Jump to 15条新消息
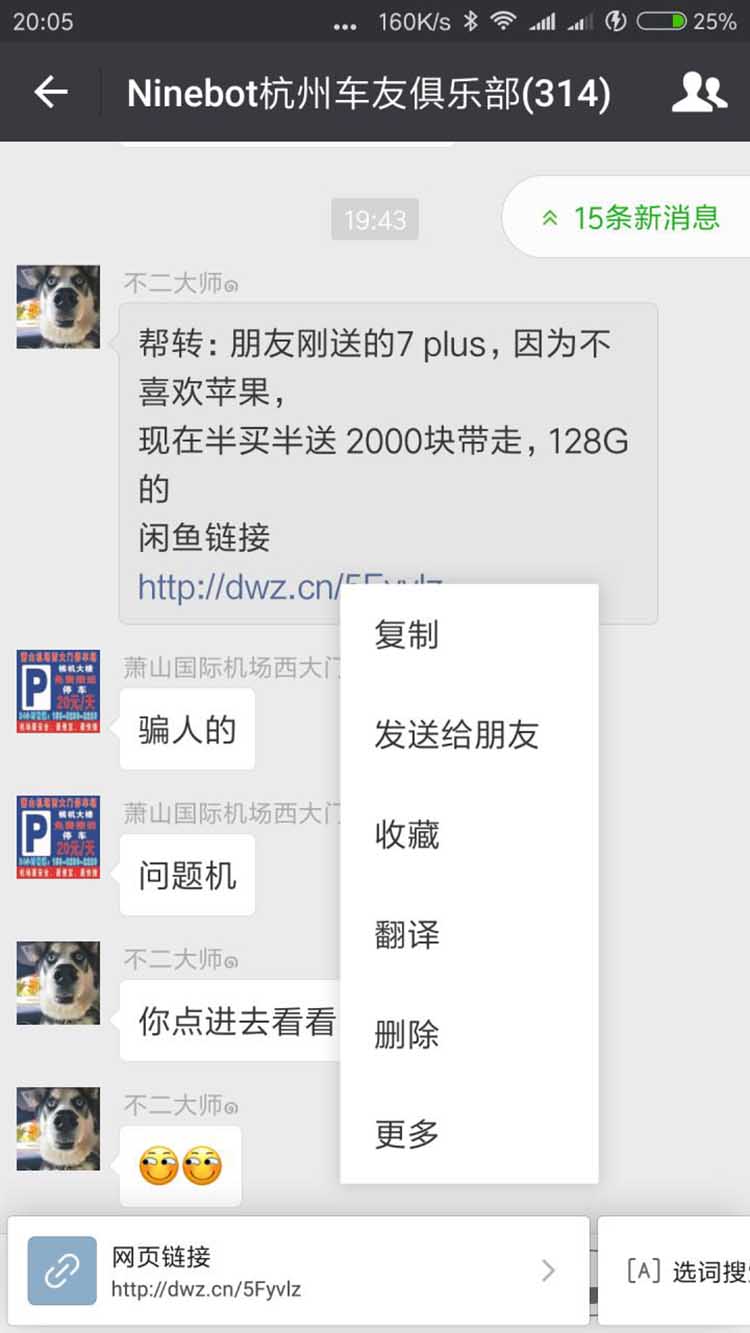 pos(632,217)
